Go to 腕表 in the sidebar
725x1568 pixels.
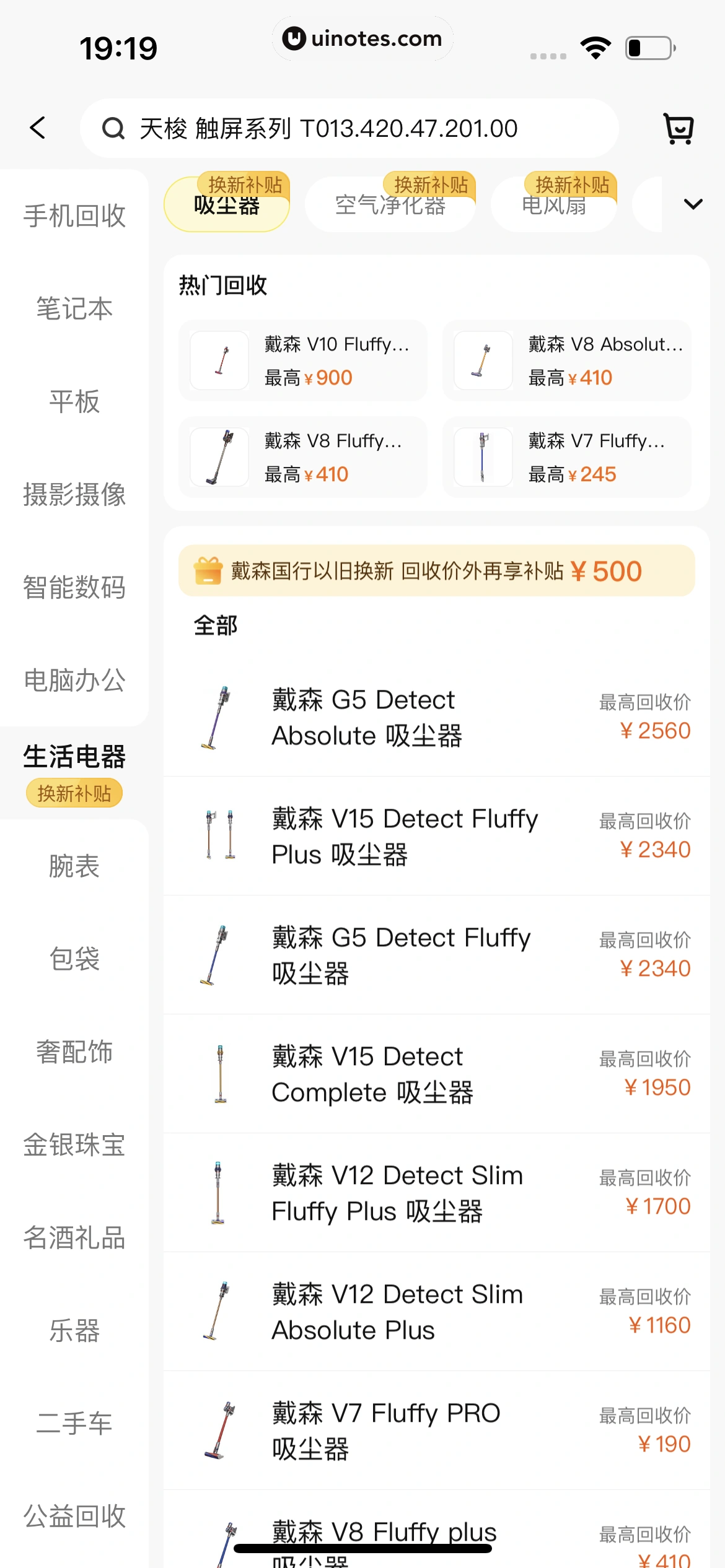(74, 866)
